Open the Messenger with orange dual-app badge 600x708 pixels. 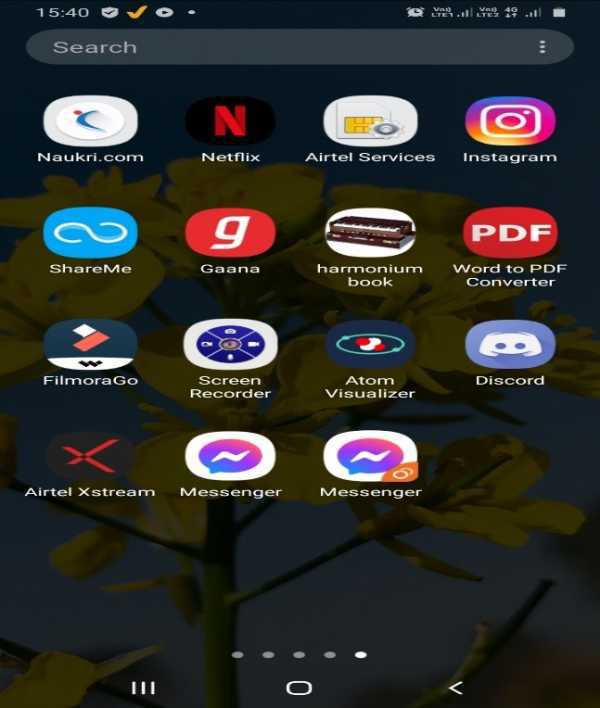(370, 457)
